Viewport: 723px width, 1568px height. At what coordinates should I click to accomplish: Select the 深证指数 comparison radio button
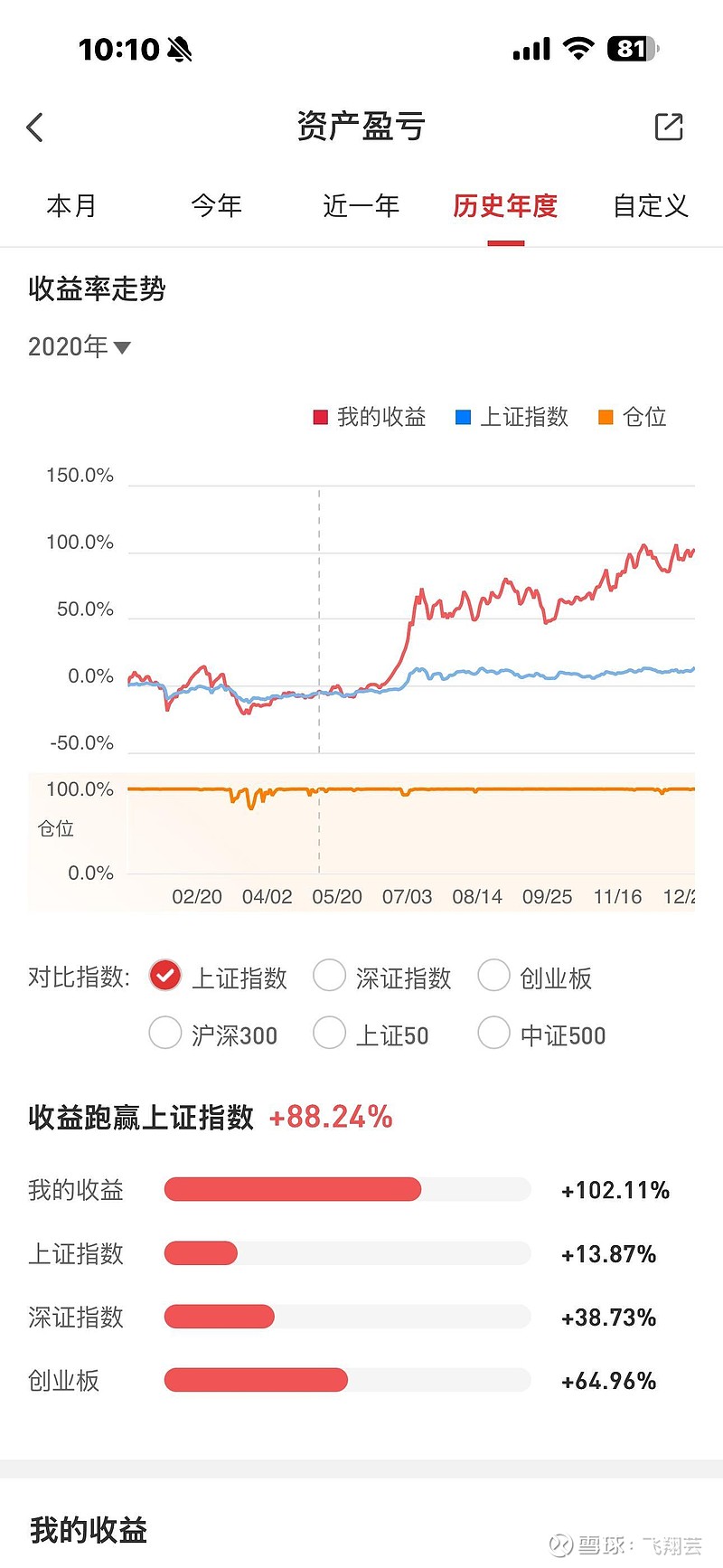pyautogui.click(x=329, y=976)
